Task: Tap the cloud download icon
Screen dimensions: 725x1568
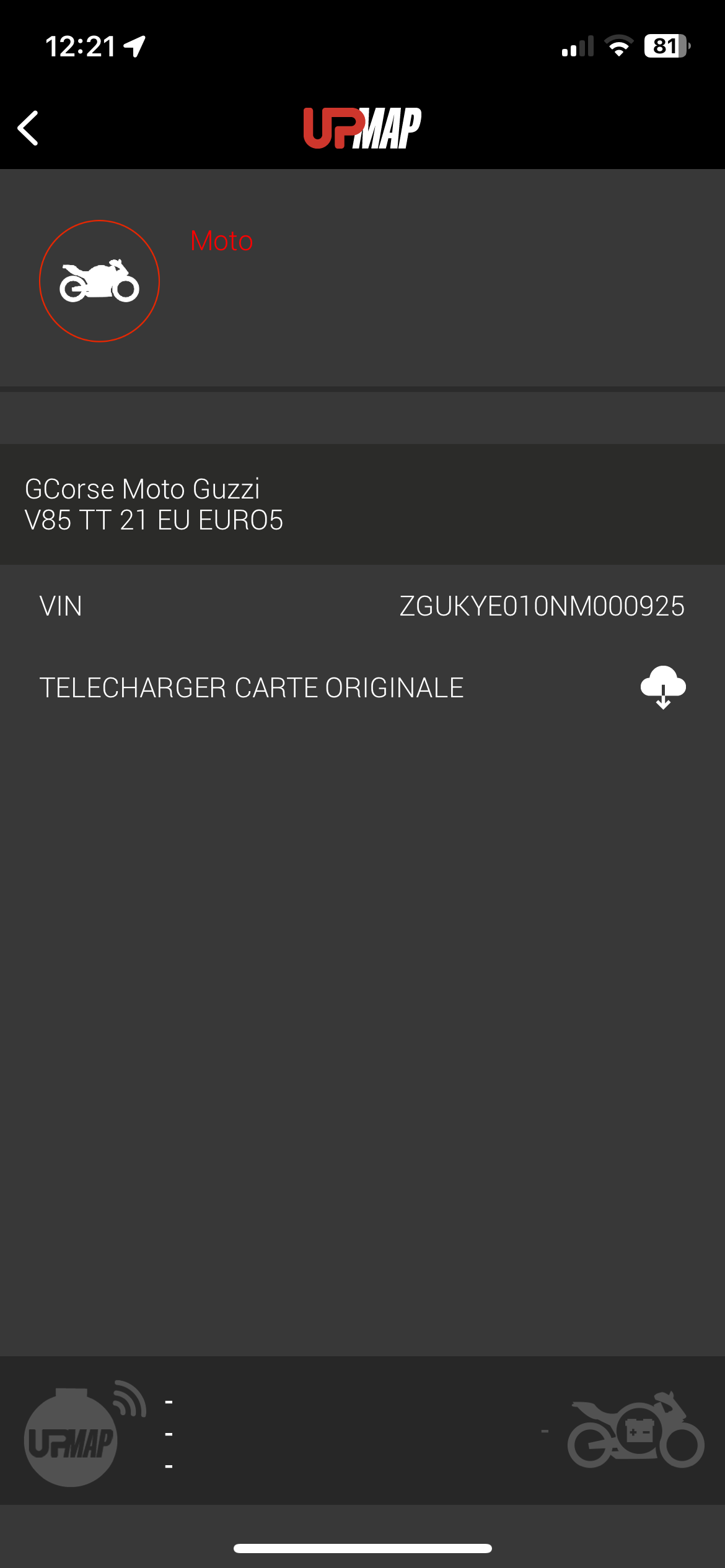Action: click(x=662, y=687)
